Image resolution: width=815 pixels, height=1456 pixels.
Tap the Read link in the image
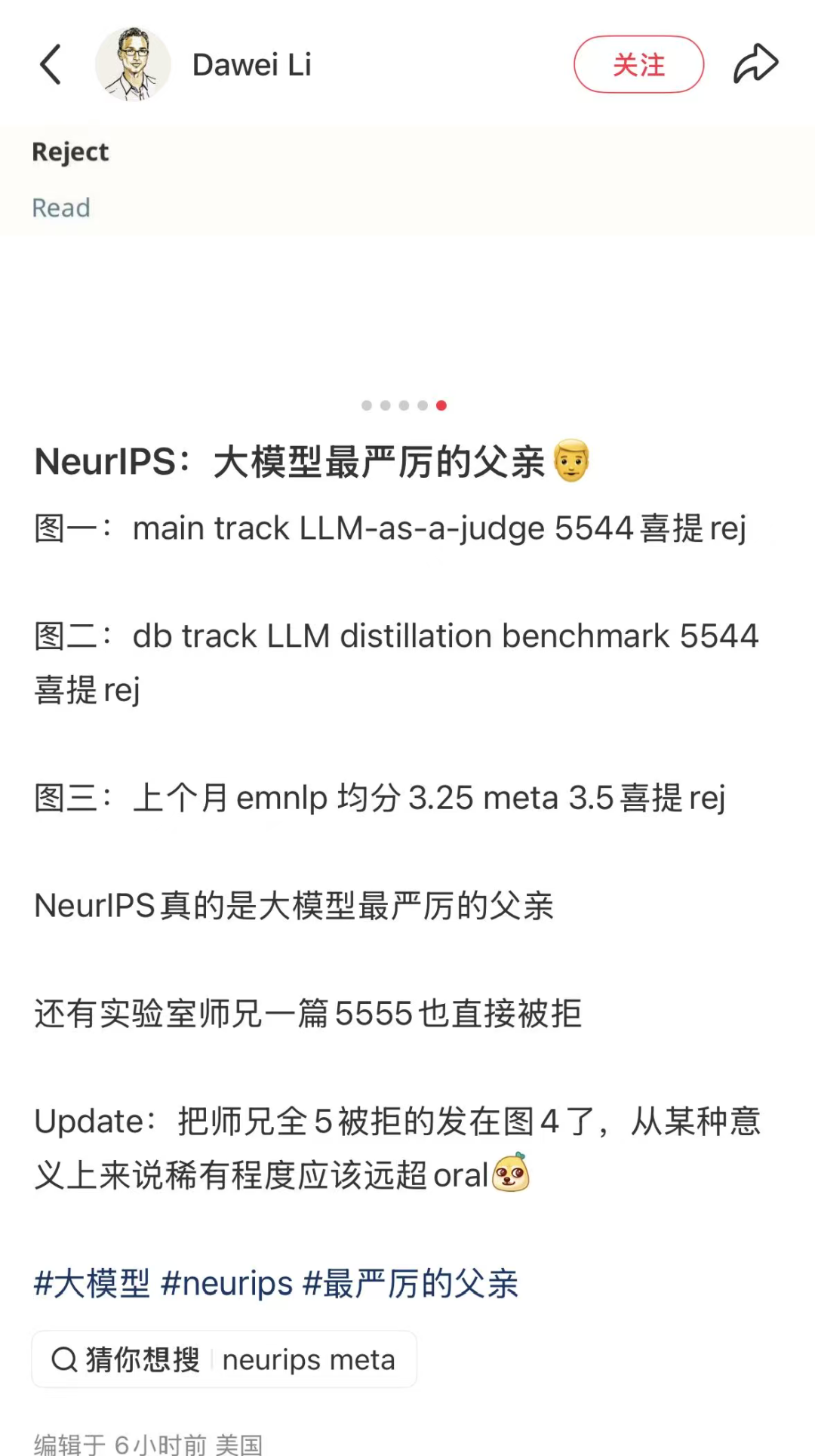point(61,207)
